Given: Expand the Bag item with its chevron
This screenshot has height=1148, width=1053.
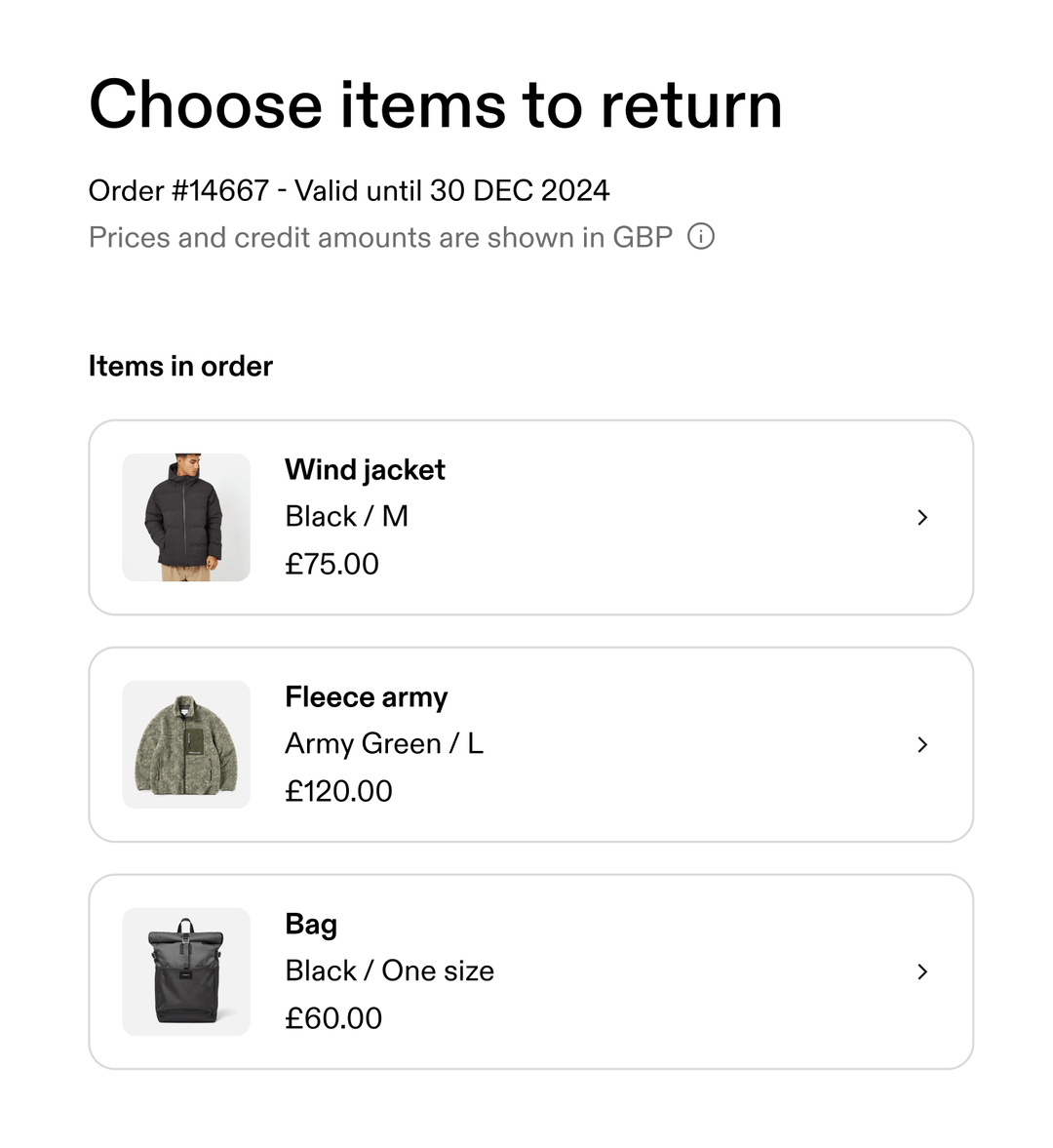Looking at the screenshot, I should tap(922, 971).
